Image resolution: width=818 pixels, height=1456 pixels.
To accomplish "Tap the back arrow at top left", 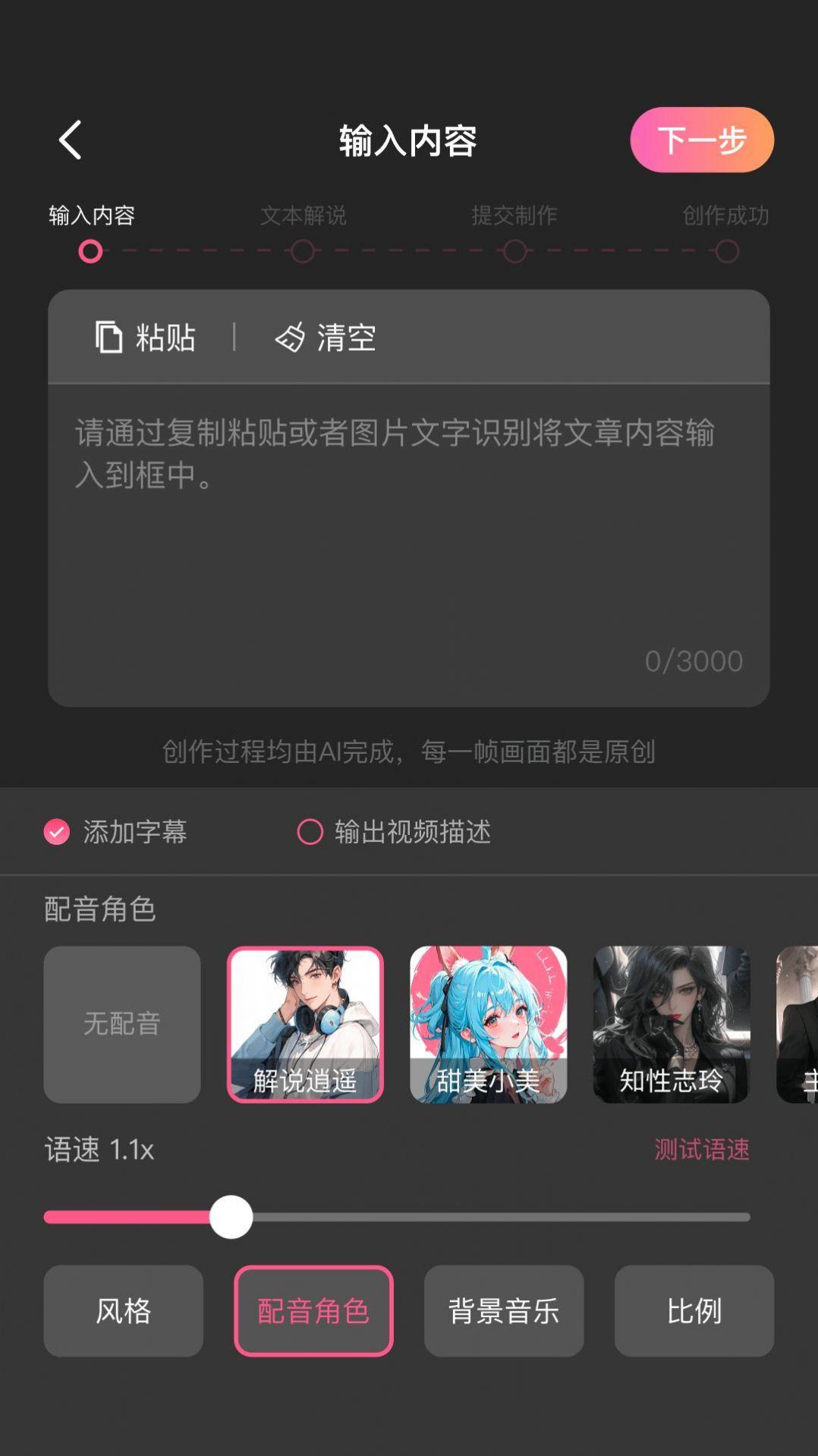I will click(70, 140).
